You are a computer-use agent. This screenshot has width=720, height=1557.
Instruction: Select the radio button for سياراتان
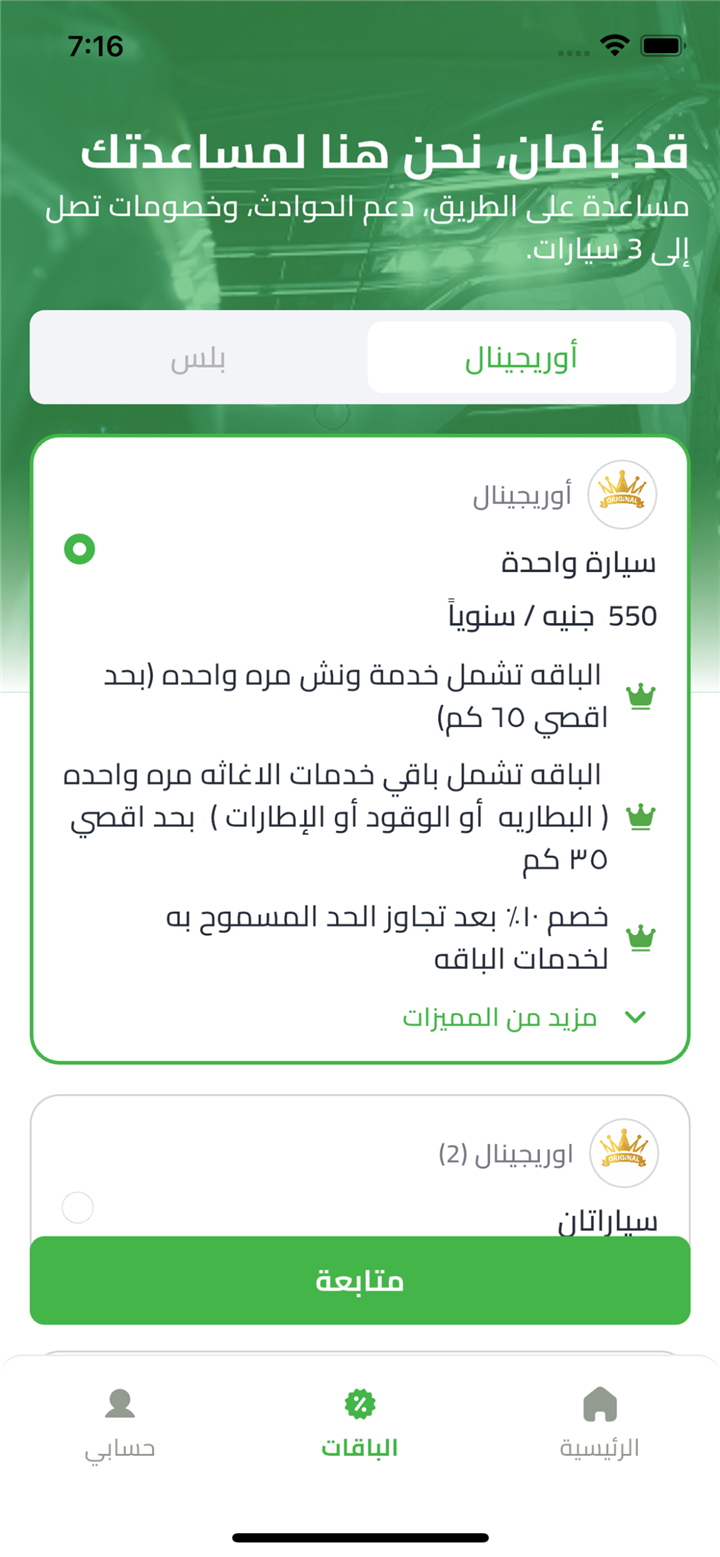pos(77,1207)
